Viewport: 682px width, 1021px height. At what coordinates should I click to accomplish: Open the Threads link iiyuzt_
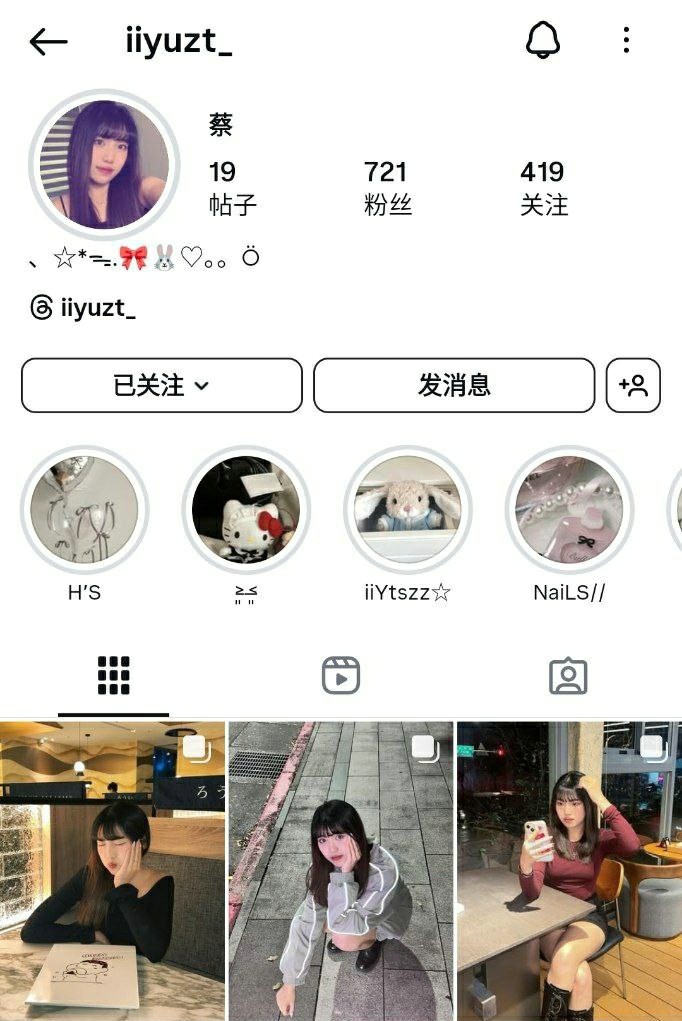(x=83, y=308)
